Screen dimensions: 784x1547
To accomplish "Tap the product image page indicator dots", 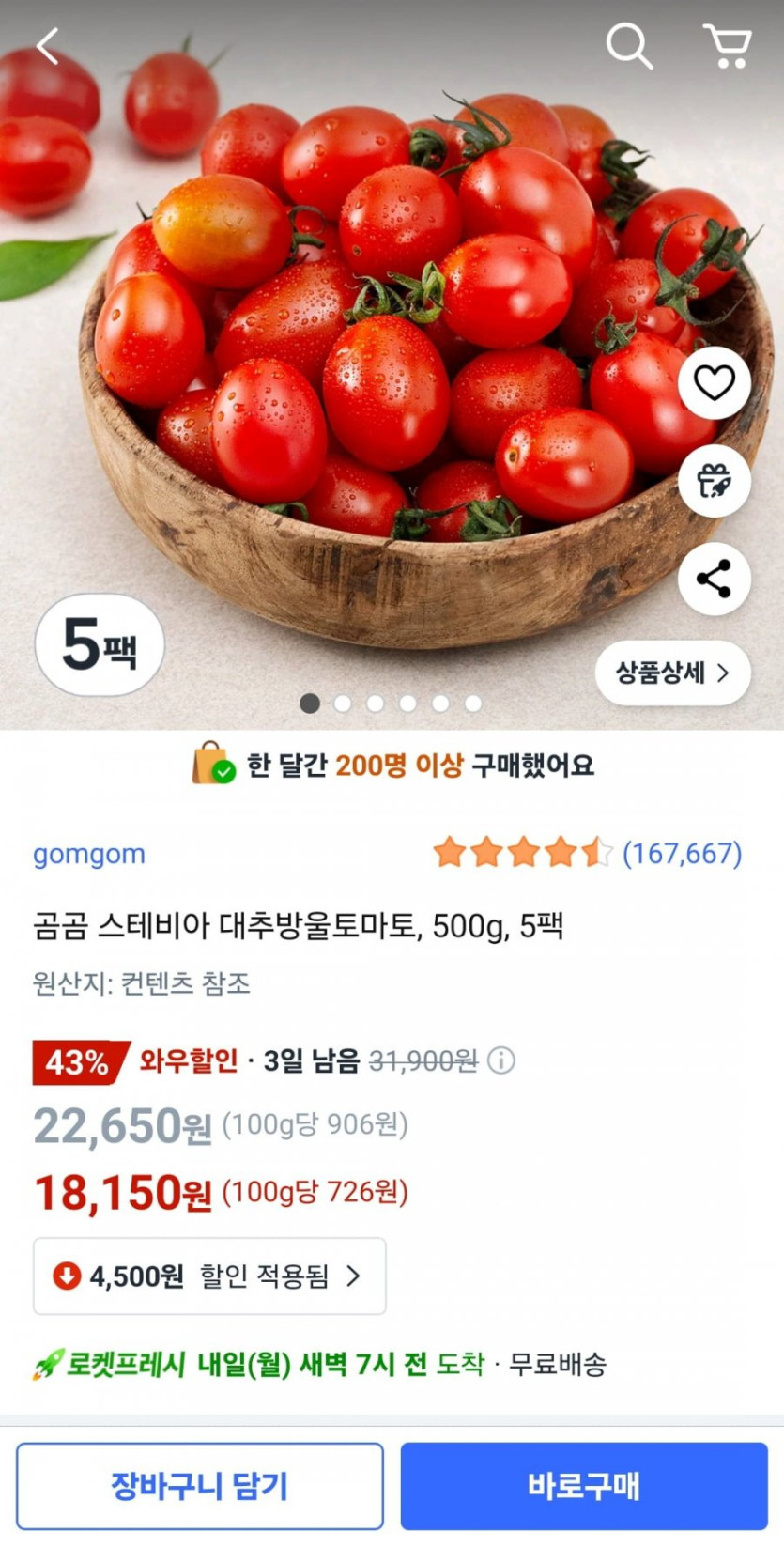I will [392, 703].
